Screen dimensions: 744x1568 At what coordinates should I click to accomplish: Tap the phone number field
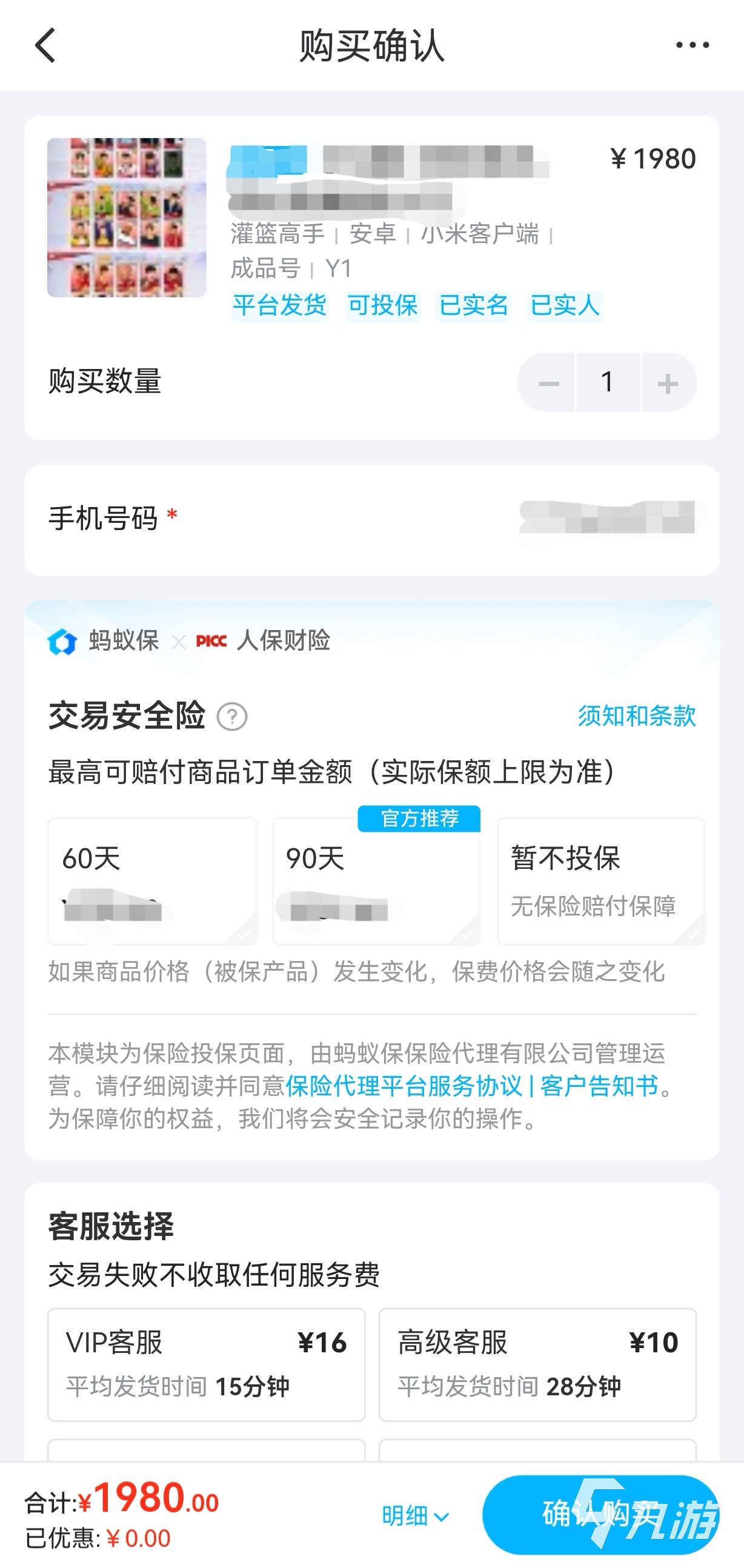[606, 519]
